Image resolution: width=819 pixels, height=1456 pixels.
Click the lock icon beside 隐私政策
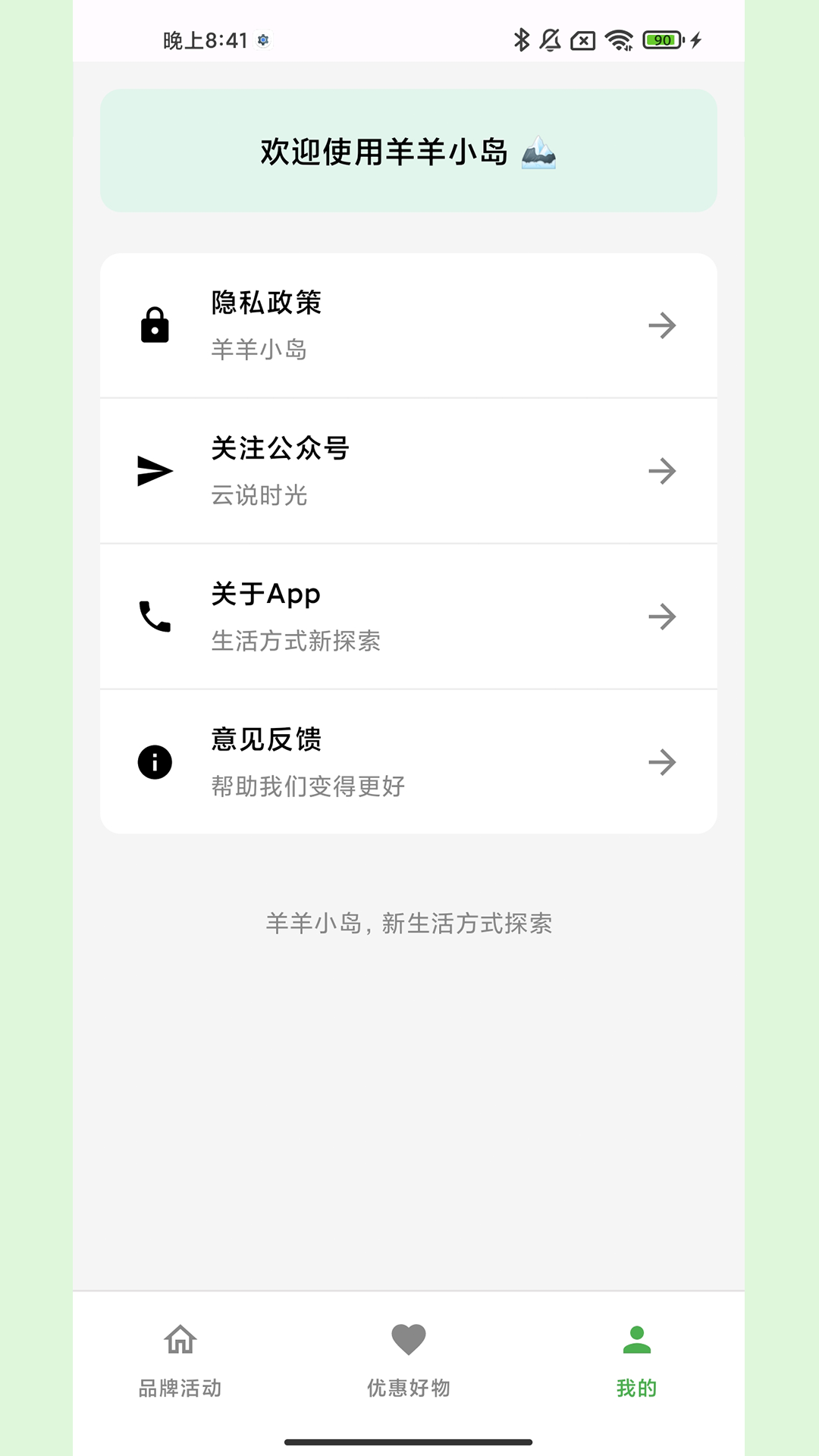click(155, 326)
